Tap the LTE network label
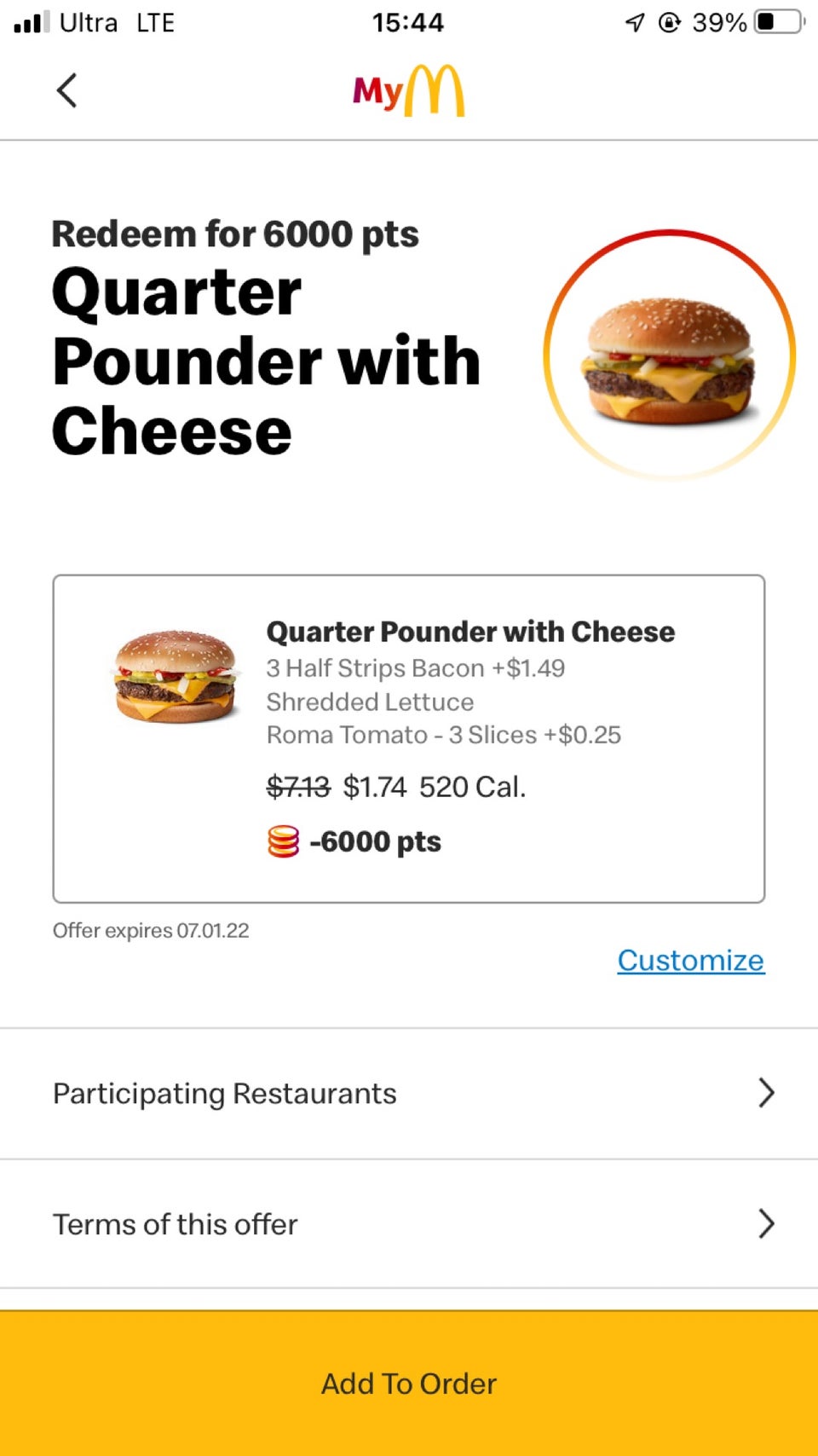This screenshot has height=1456, width=818. [155, 22]
